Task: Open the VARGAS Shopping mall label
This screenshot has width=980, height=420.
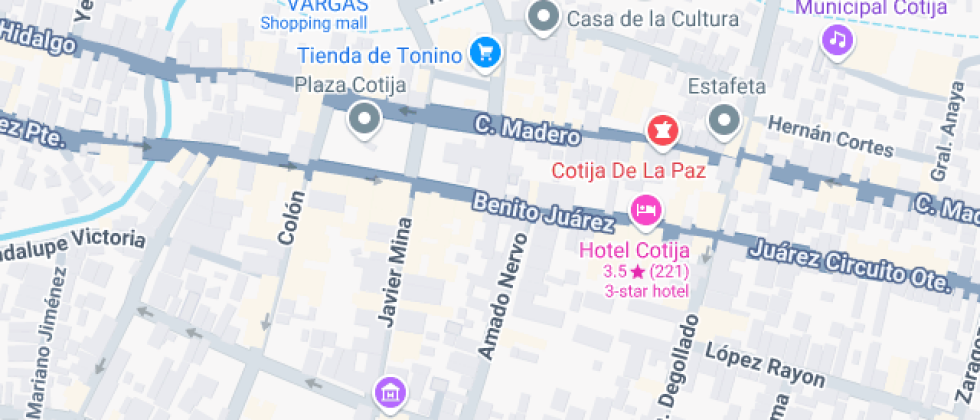Action: point(313,14)
